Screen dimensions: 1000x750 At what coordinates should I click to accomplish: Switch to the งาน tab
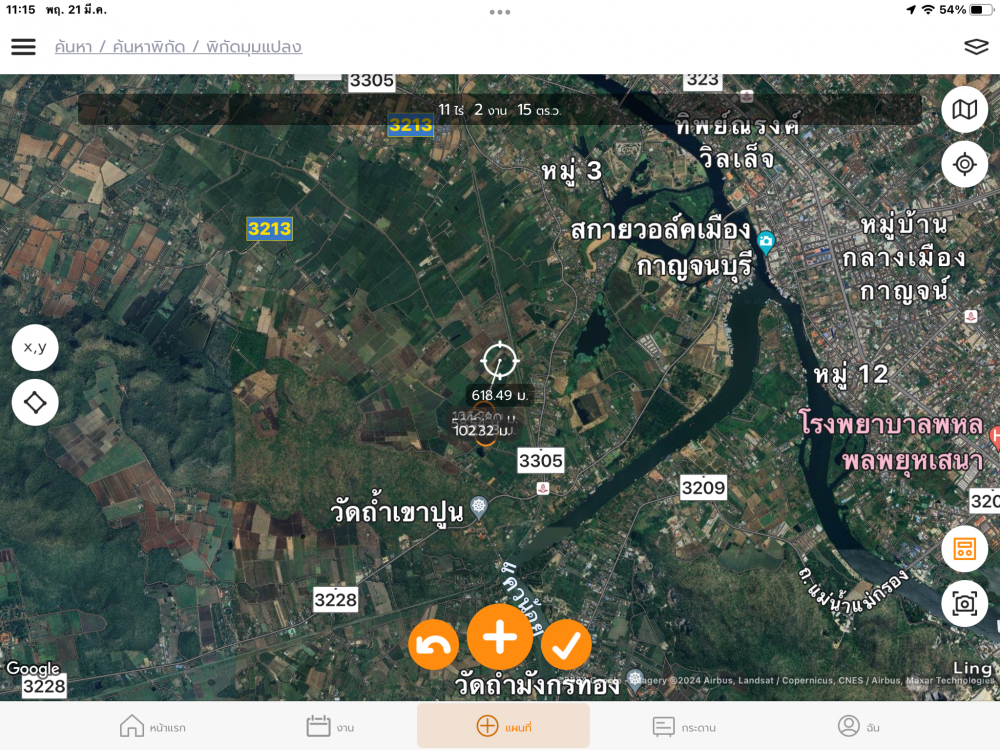331,726
